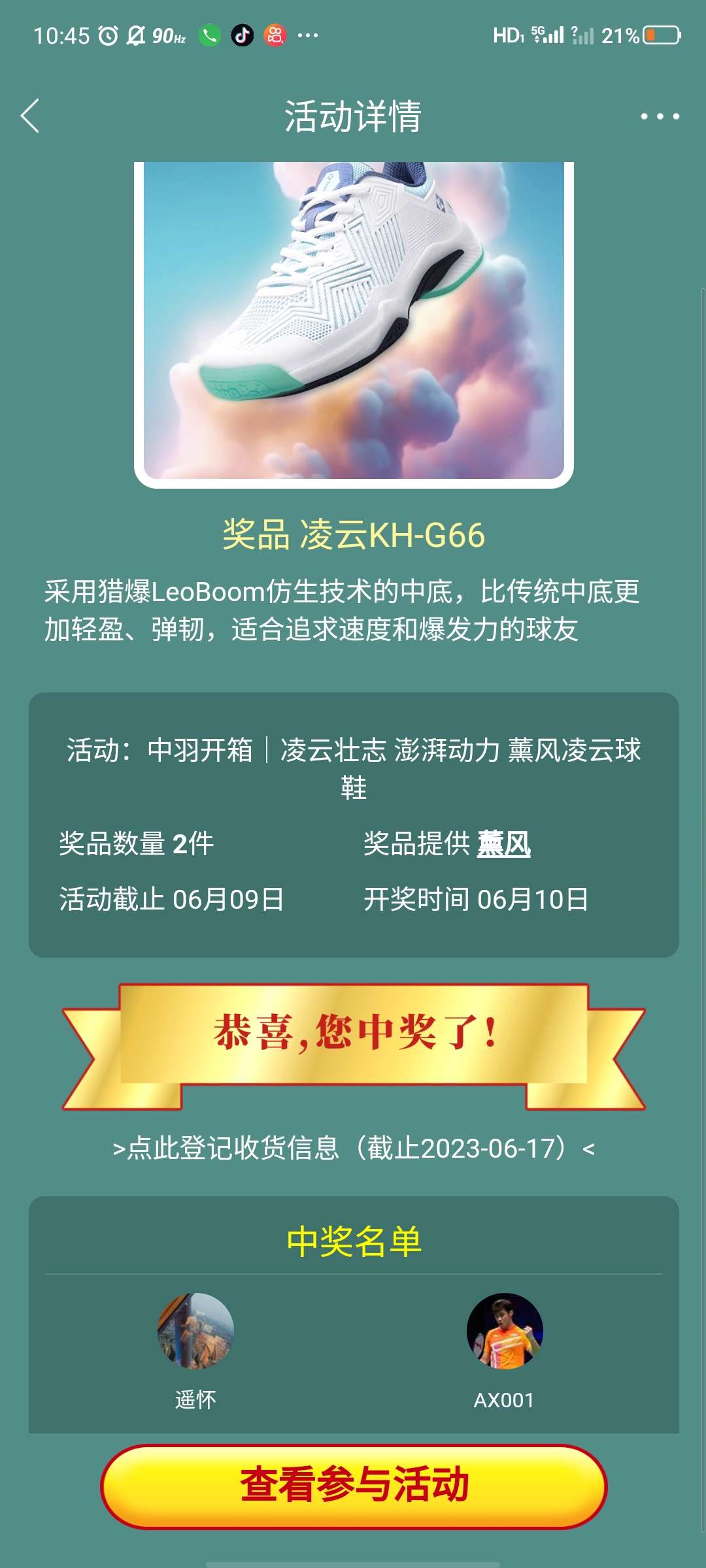706x1568 pixels.
Task: Tap 点此登记收货信息 to register shipping info
Action: click(x=353, y=1148)
